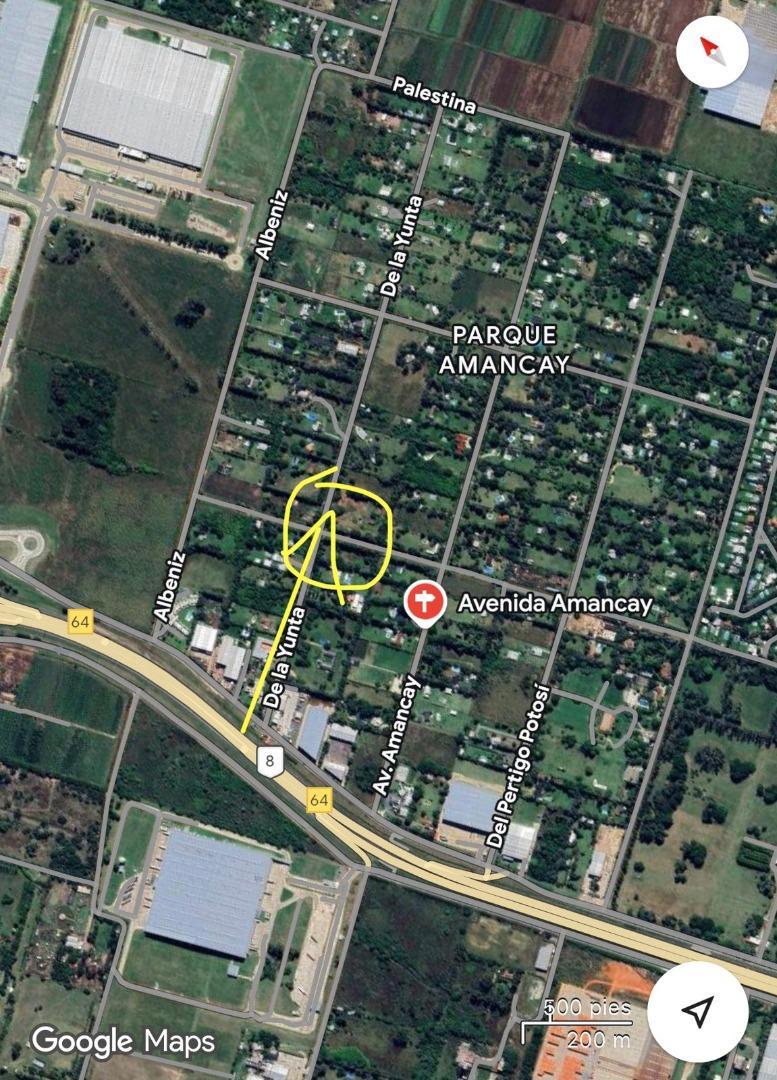Screen dimensions: 777x1080
Task: Tap the lower route 64 shield badge
Action: point(321,799)
